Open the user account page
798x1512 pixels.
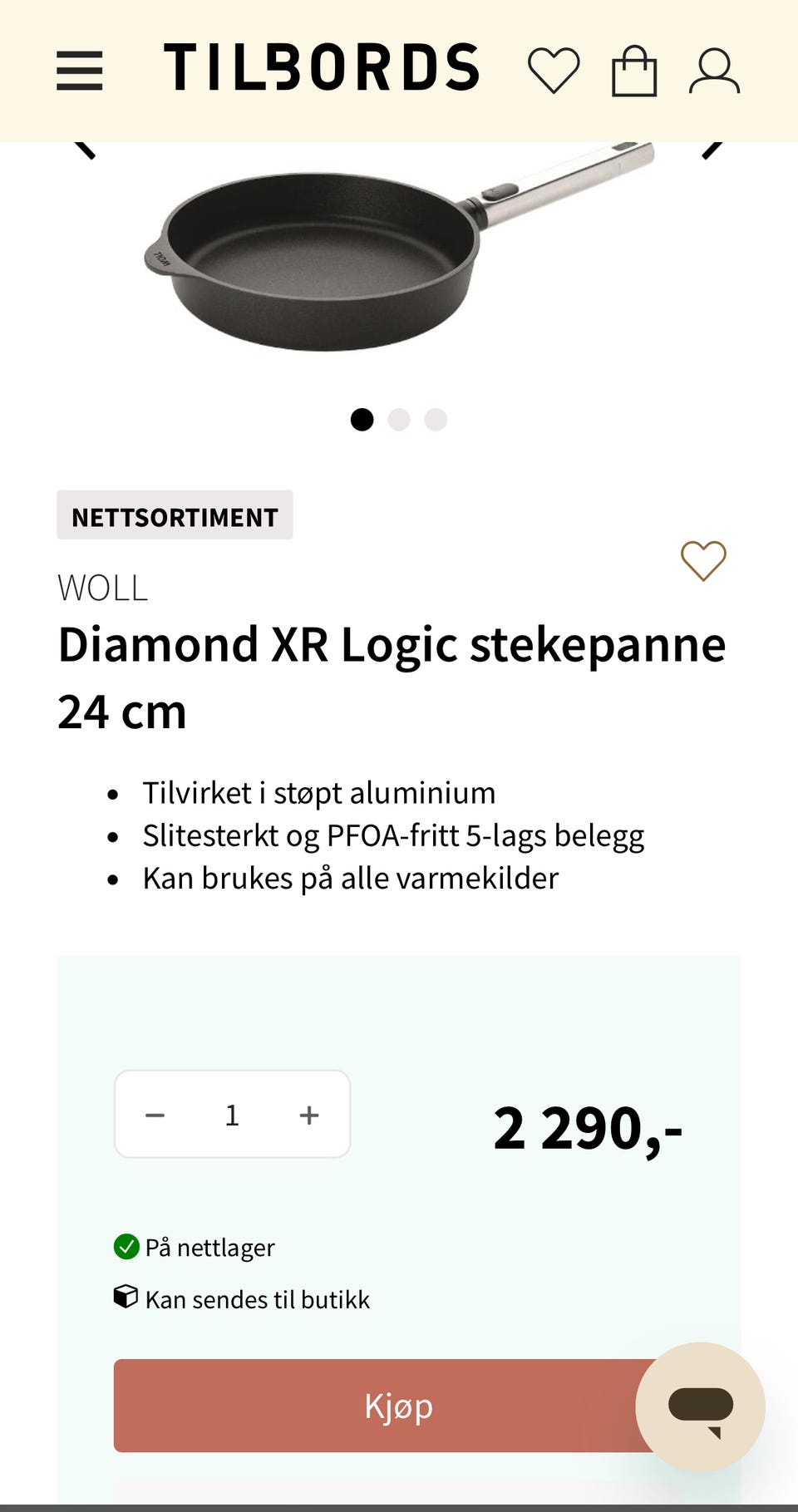click(714, 71)
